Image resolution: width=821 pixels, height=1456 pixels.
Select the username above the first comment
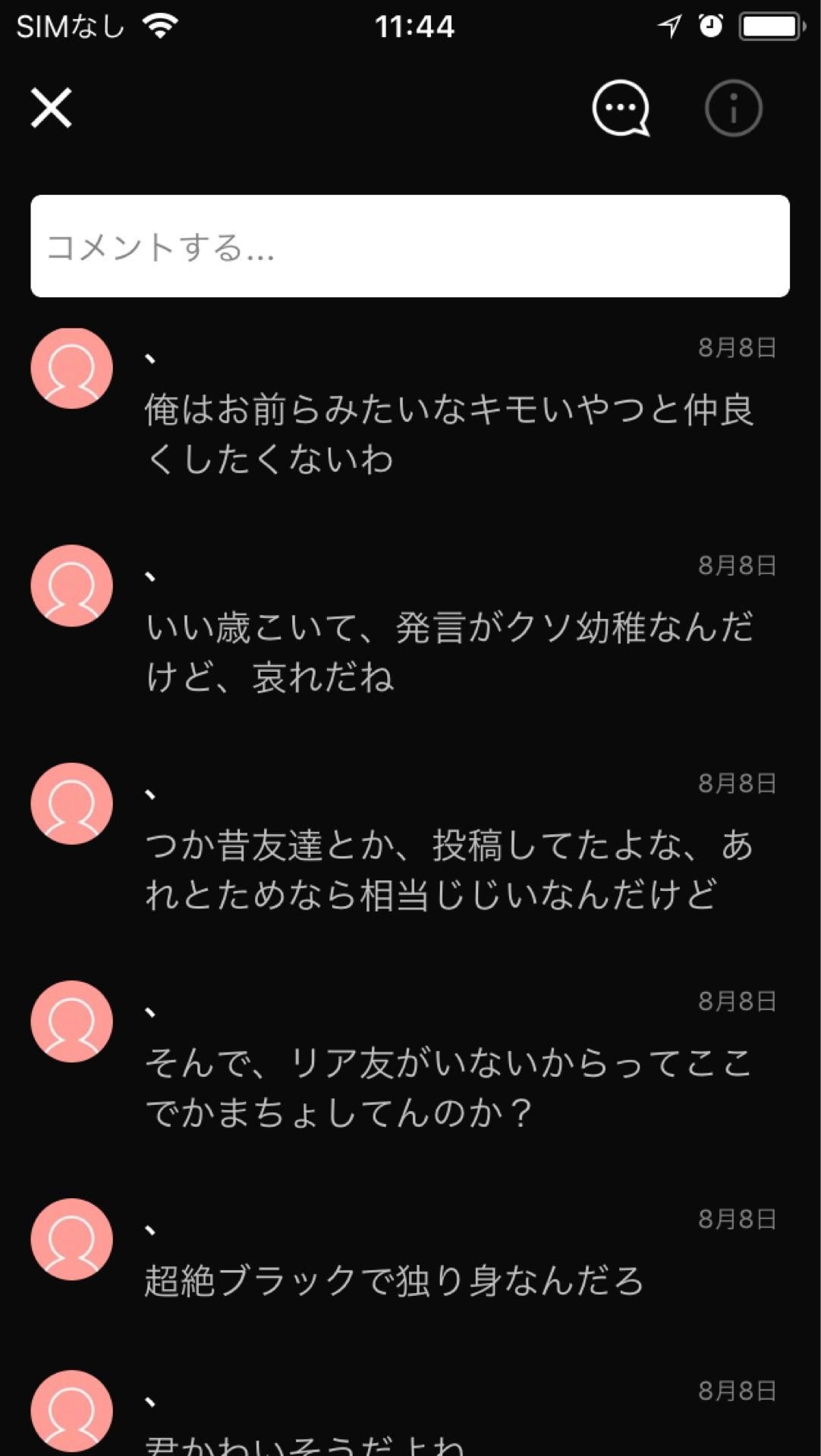click(x=150, y=353)
